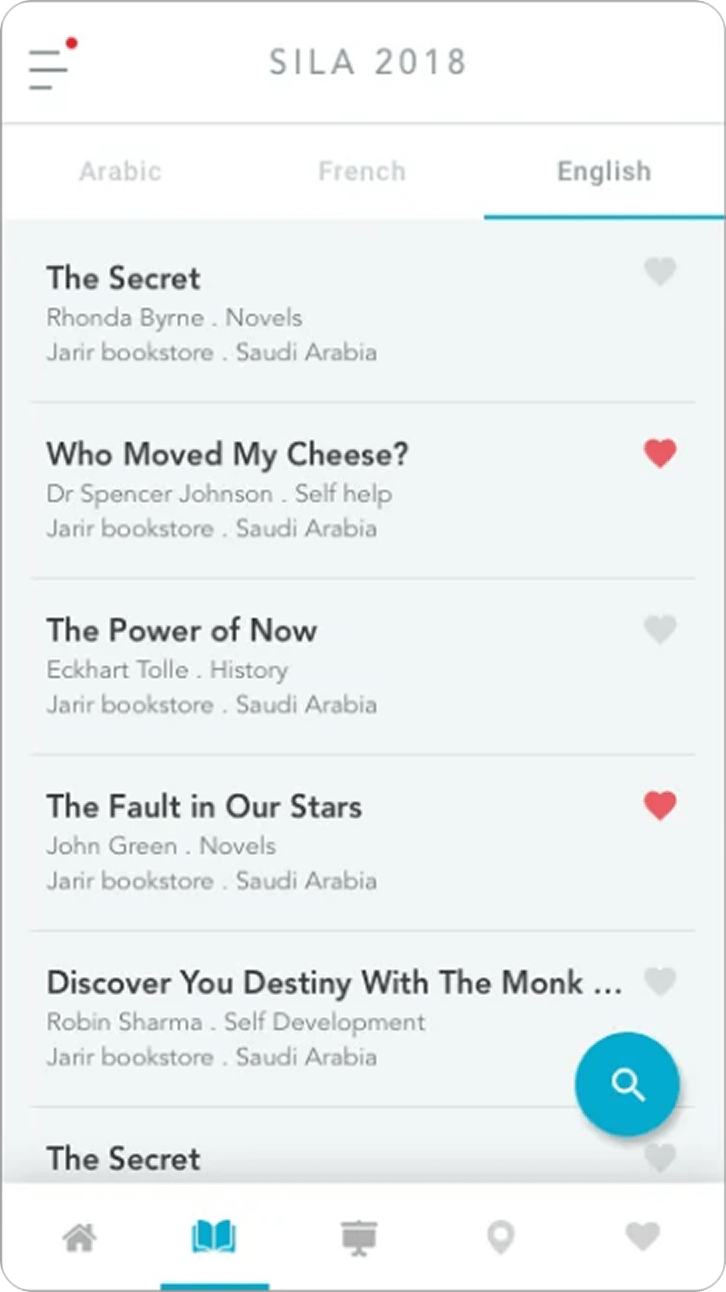Select the English tab
Viewport: 726px width, 1292px height.
click(604, 172)
